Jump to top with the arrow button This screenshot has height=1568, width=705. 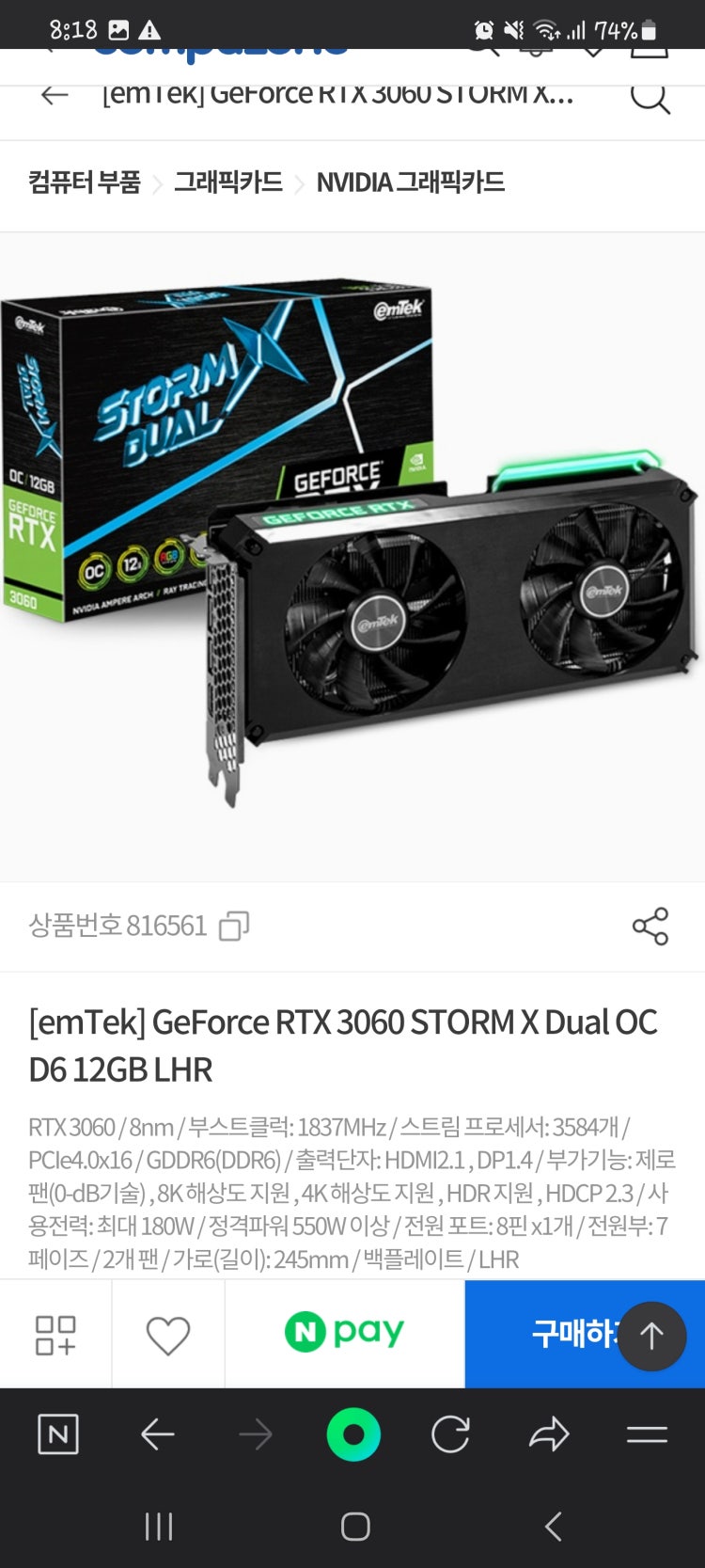point(651,1336)
